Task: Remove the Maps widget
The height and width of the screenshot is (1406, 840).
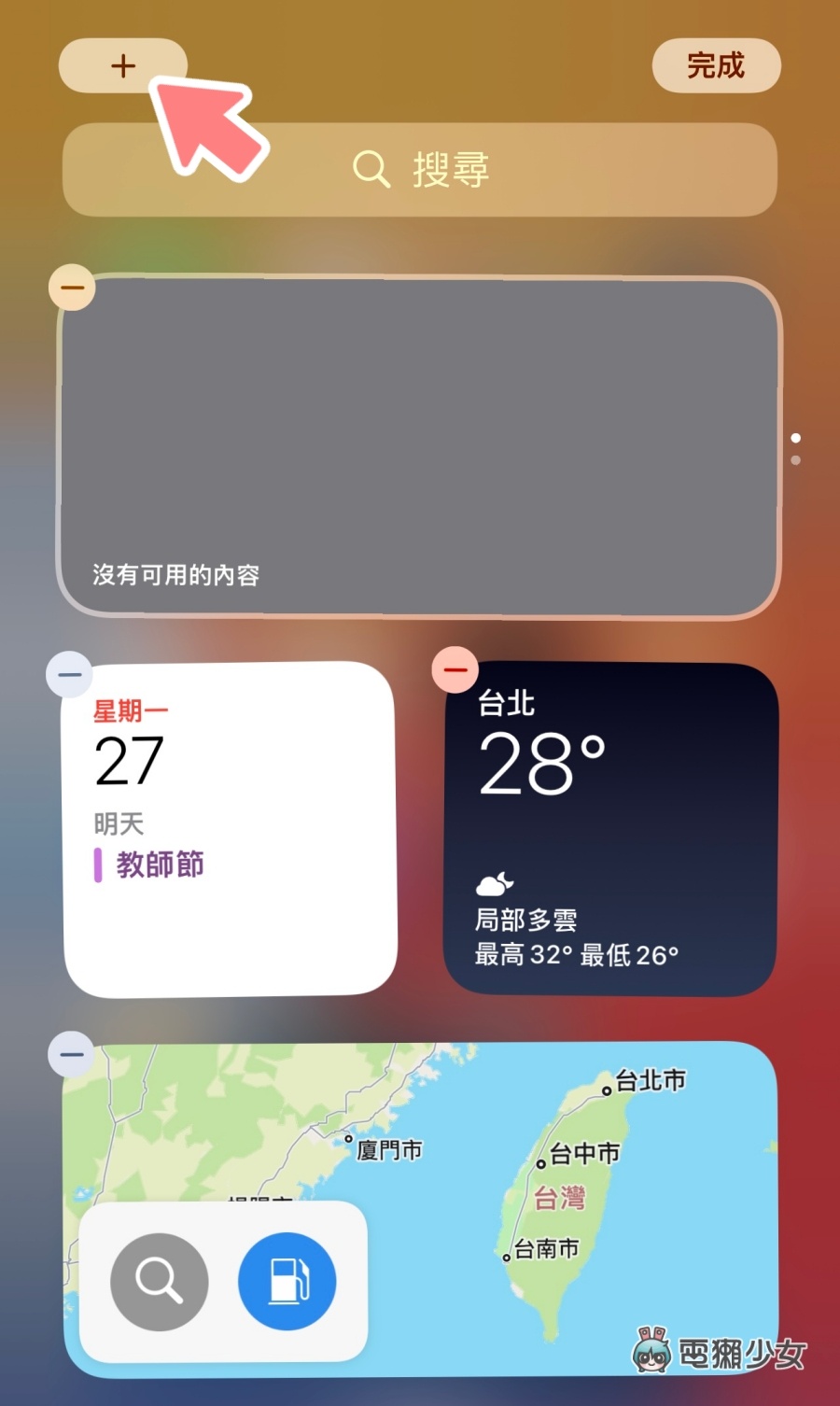Action: [71, 1055]
